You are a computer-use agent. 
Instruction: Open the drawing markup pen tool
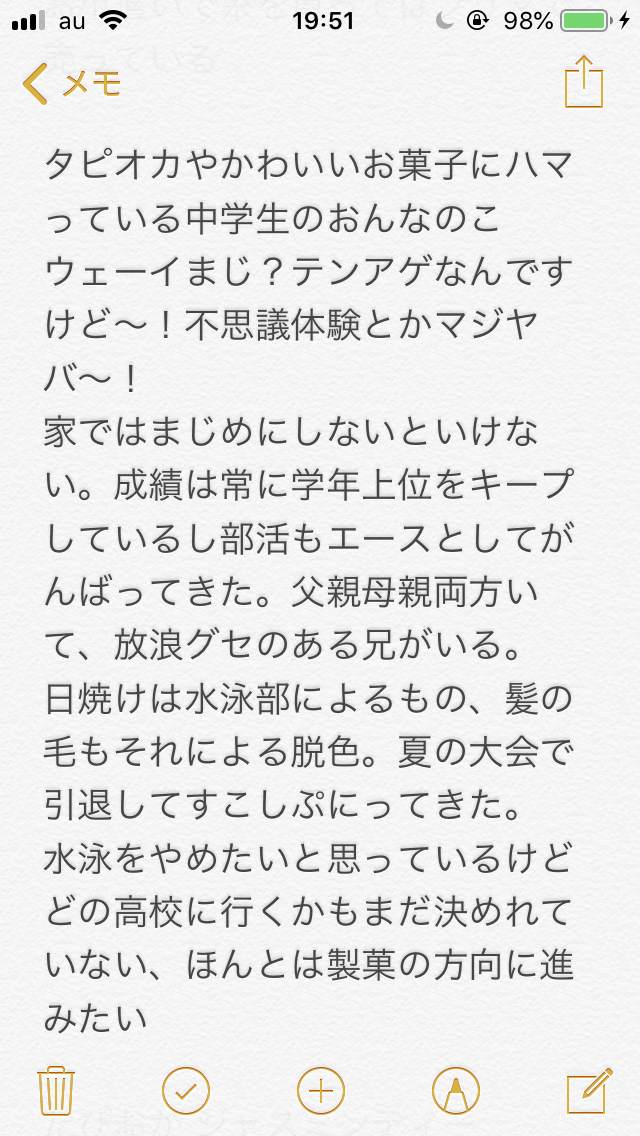coord(455,1090)
